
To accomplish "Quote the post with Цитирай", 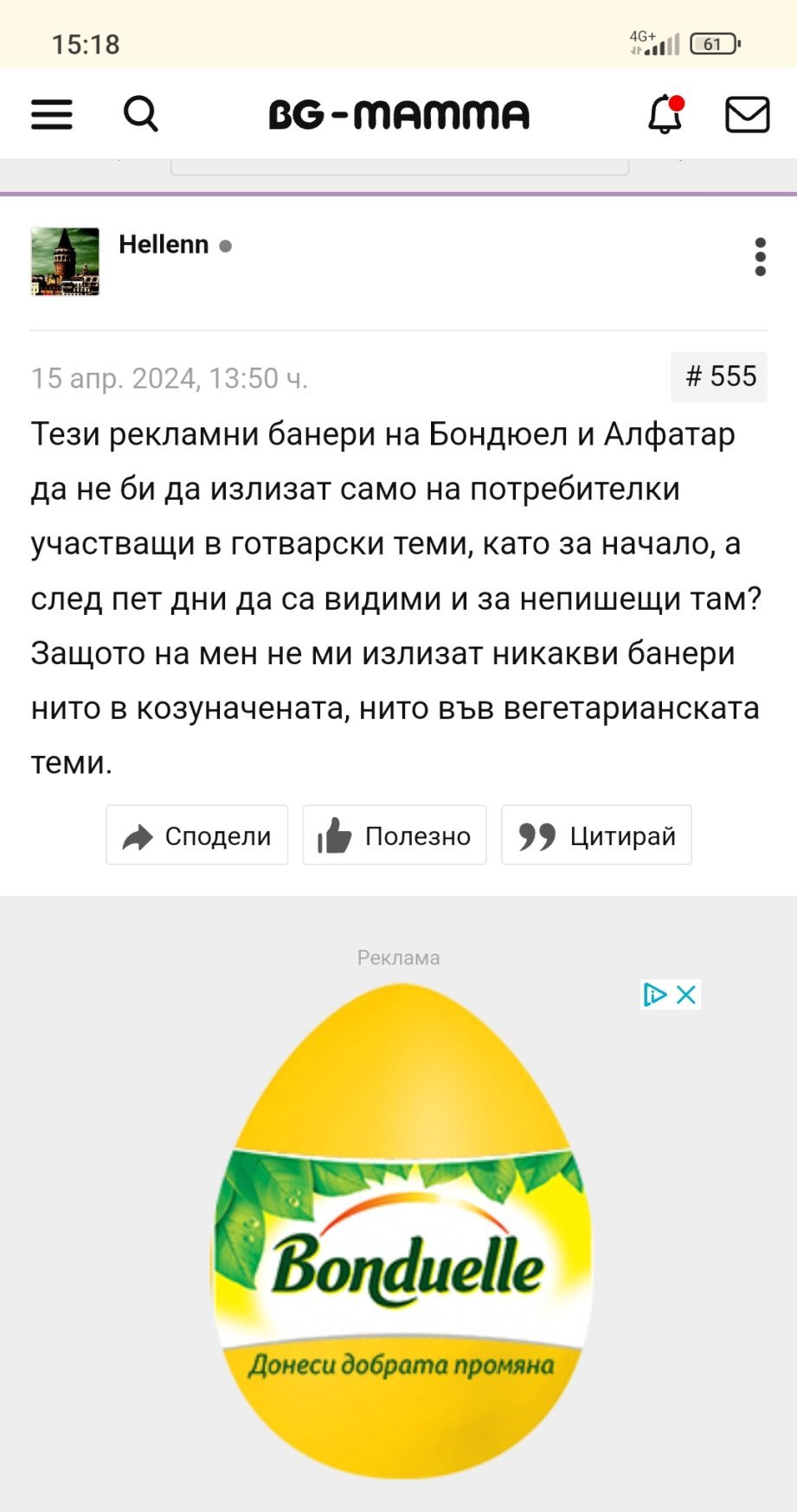I will [x=596, y=836].
